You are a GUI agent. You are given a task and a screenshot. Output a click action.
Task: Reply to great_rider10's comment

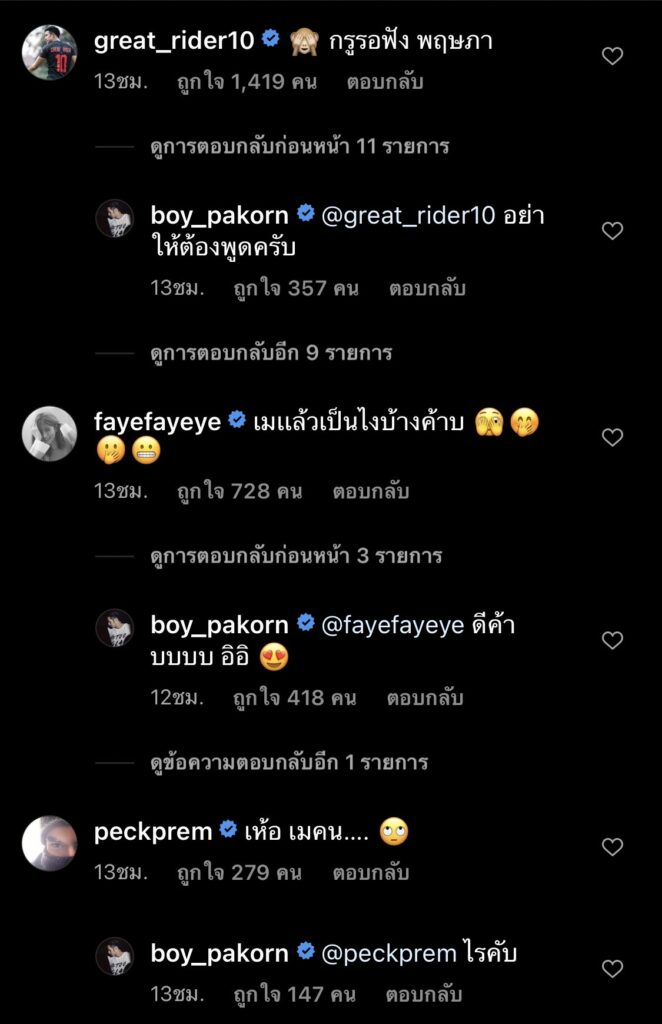coord(385,82)
